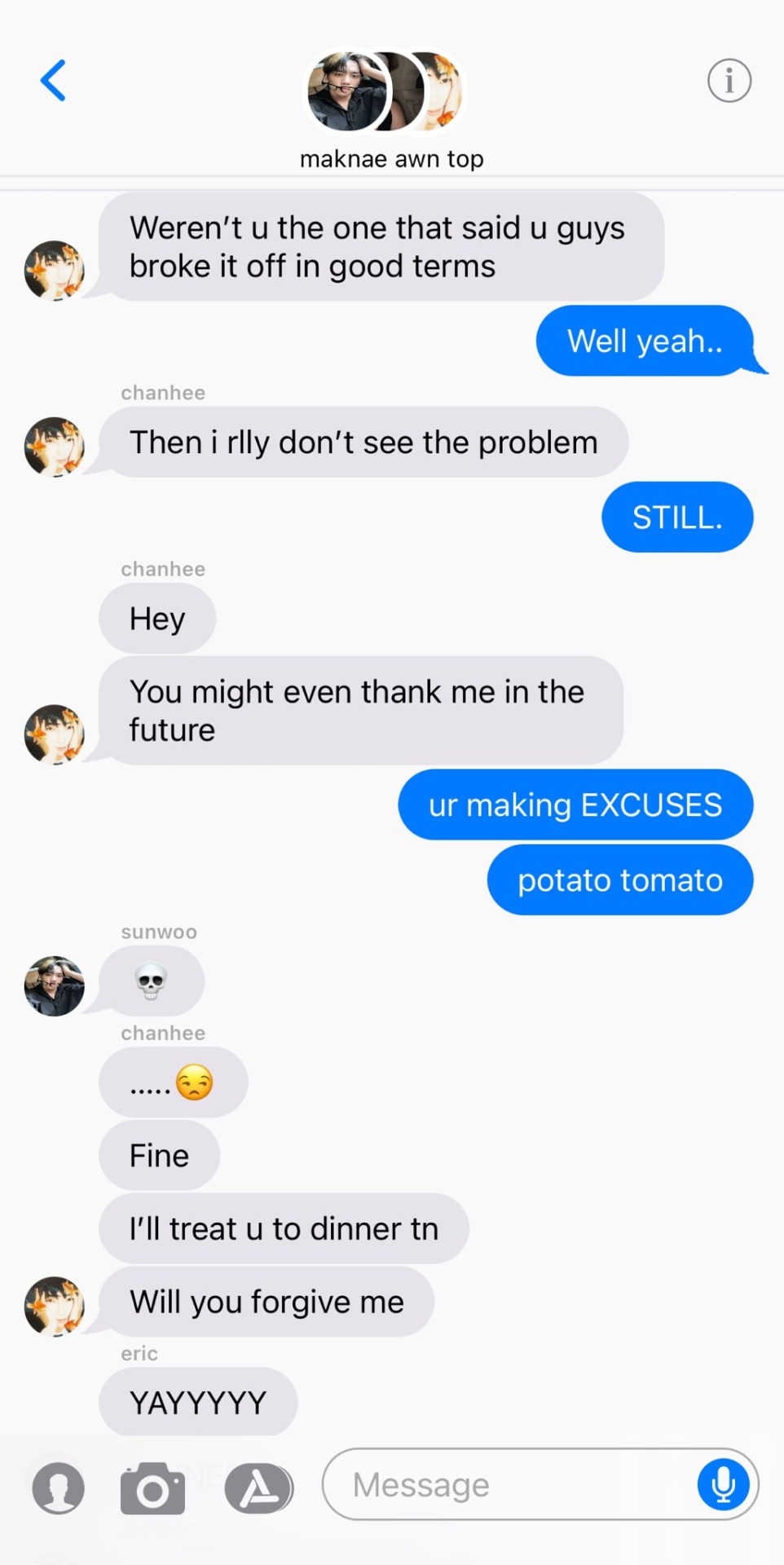Open the maknae awn top group header

[391, 110]
